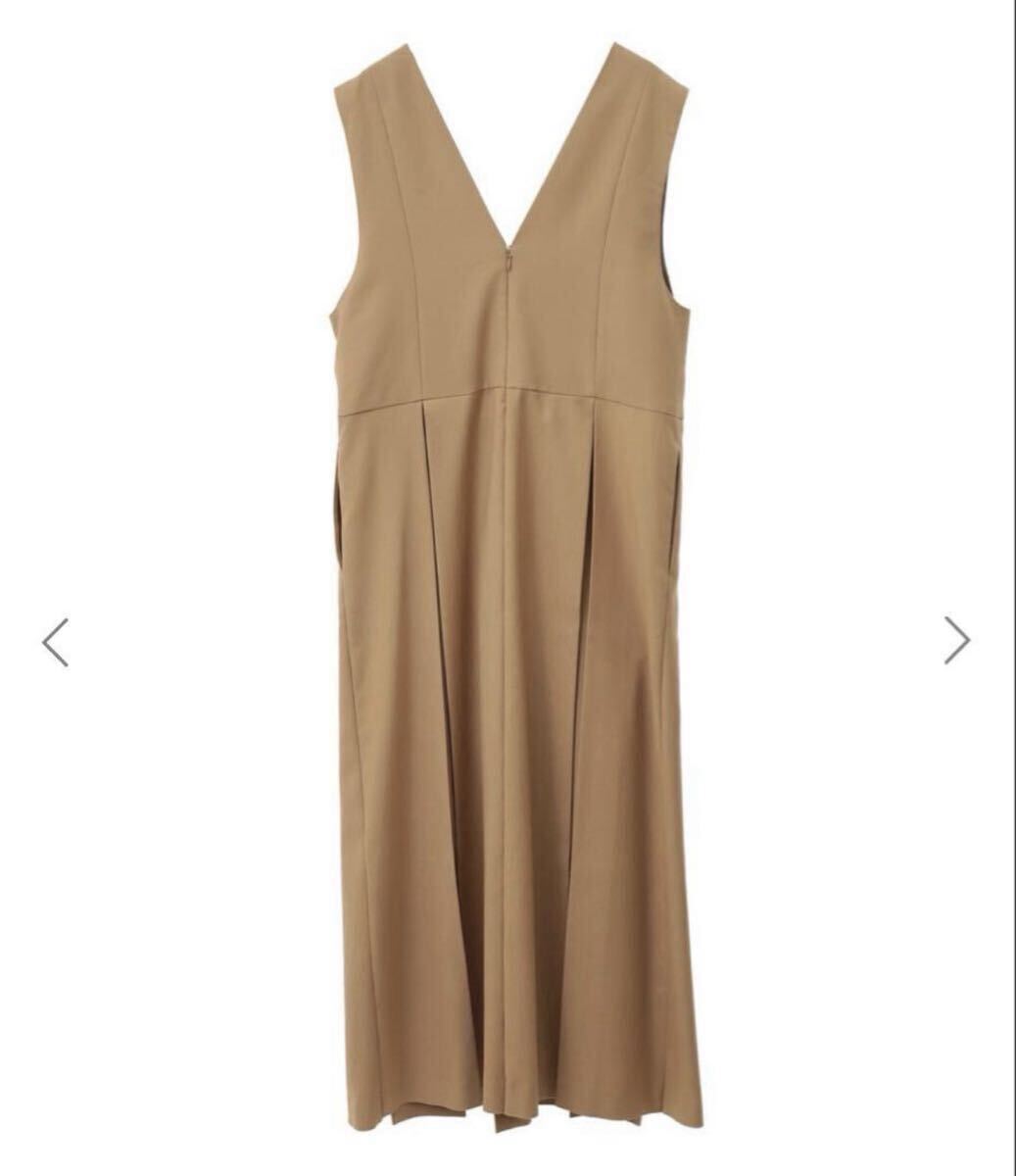Show the previous product image
This screenshot has height=1176, width=1016.
pyautogui.click(x=55, y=643)
